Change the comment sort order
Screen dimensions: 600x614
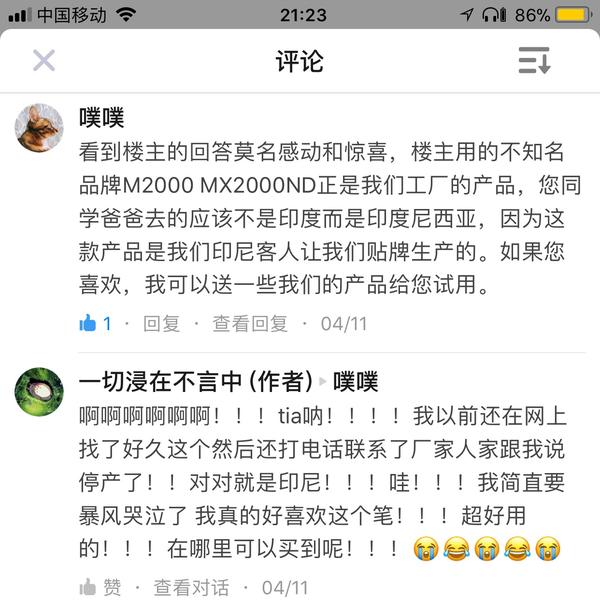click(534, 61)
